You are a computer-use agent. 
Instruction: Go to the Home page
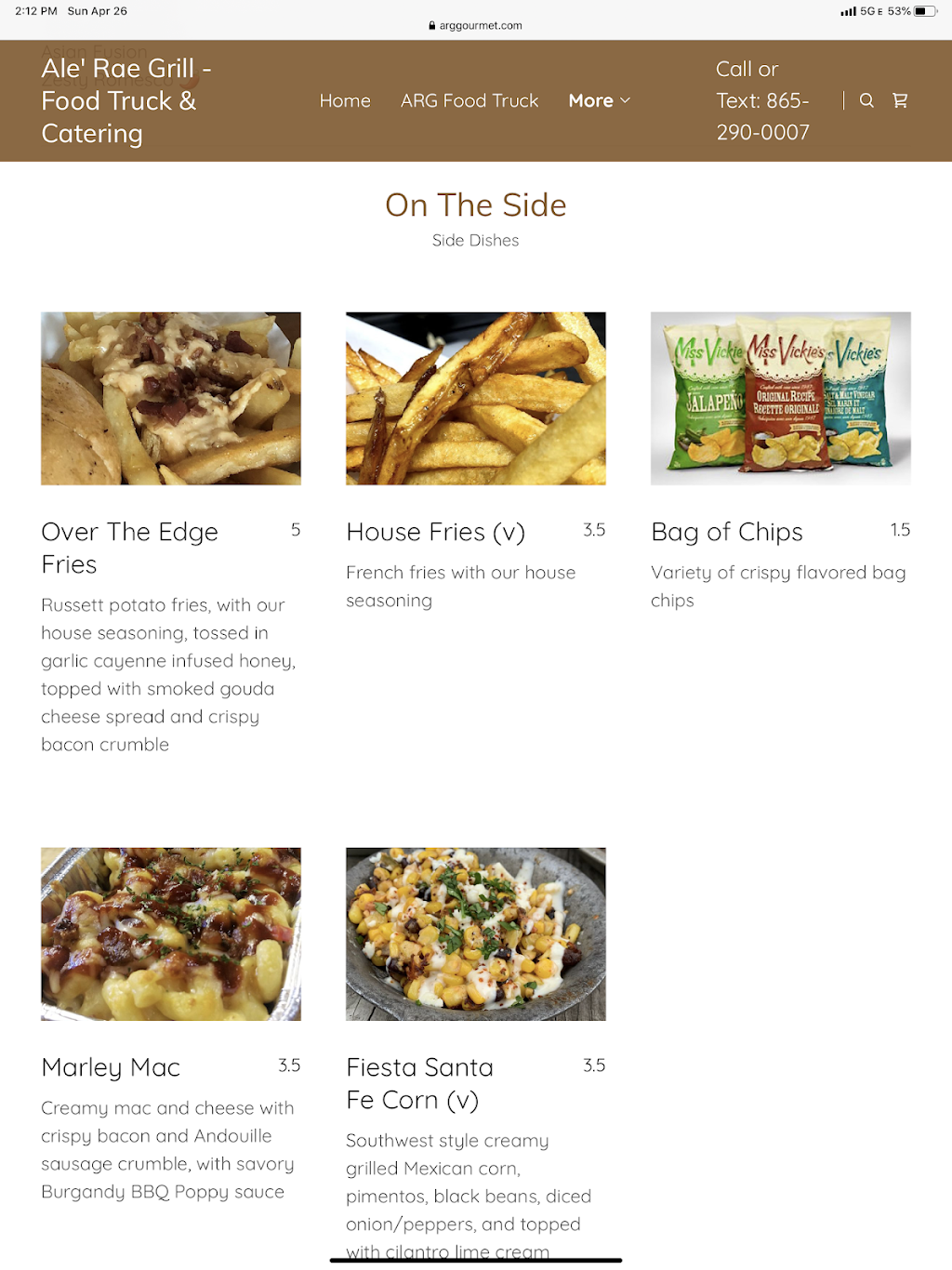click(x=345, y=100)
